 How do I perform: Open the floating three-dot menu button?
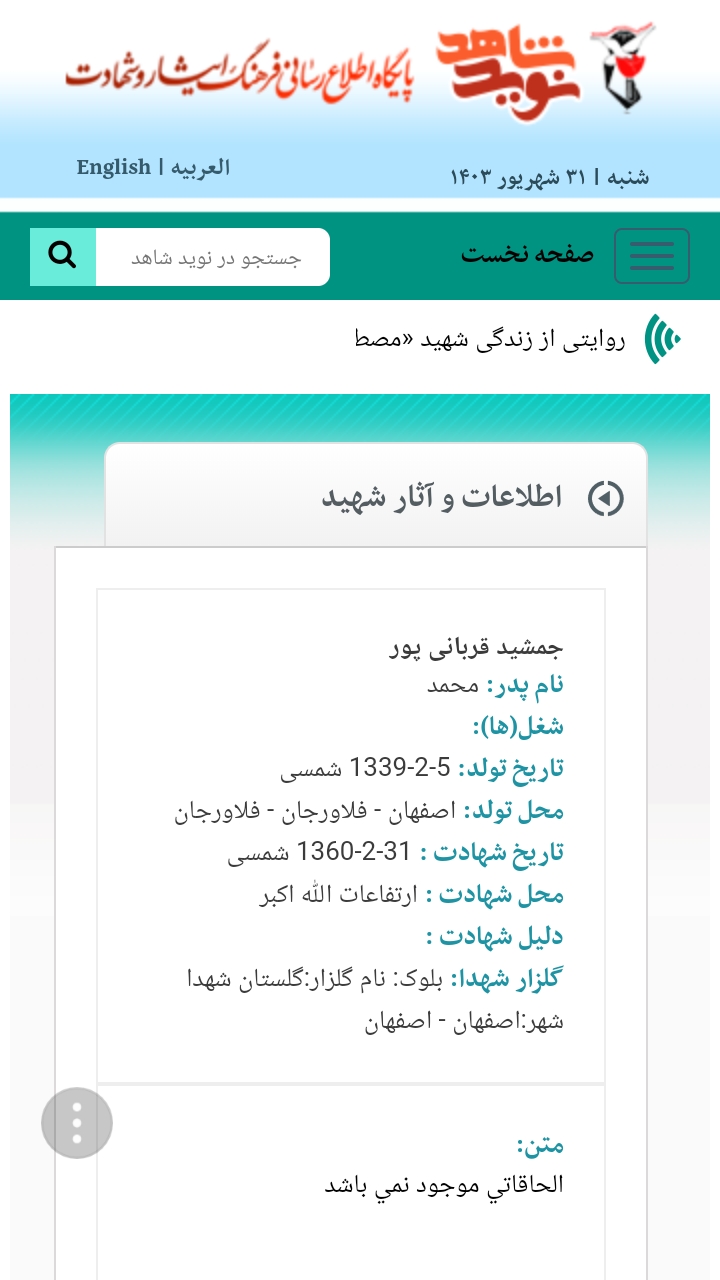coord(77,1123)
